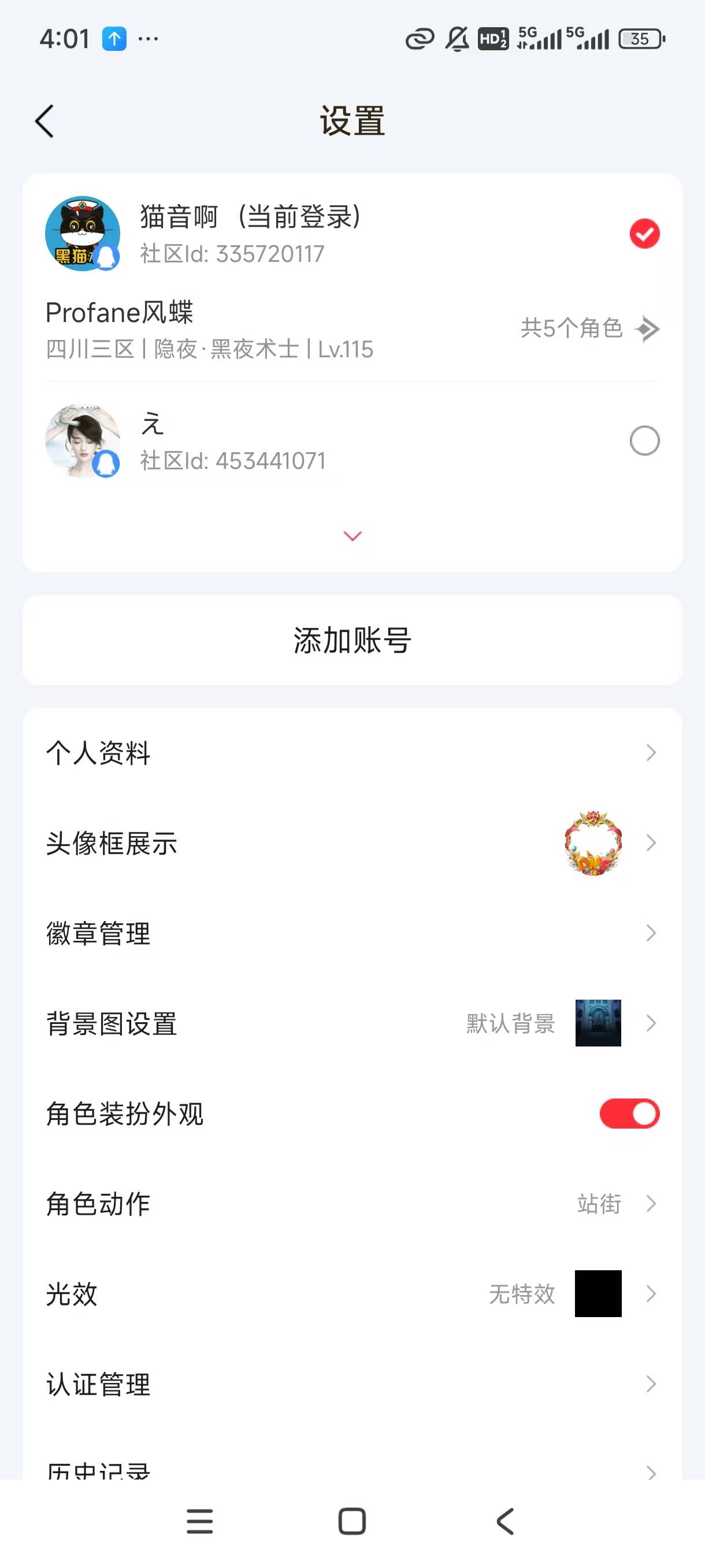Image resolution: width=705 pixels, height=1568 pixels.
Task: Tap the red checkmark on 猫音啊 account
Action: (x=646, y=234)
